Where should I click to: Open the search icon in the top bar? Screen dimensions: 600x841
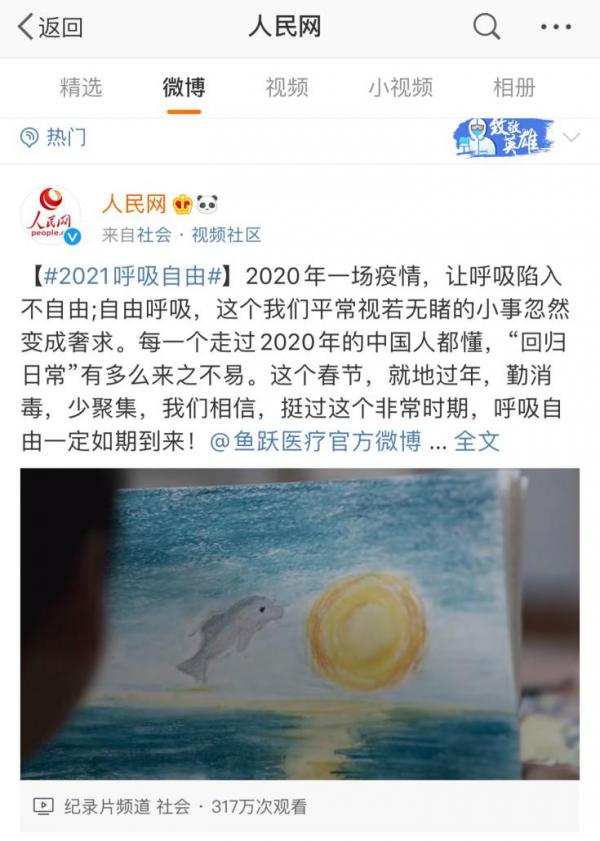486,27
